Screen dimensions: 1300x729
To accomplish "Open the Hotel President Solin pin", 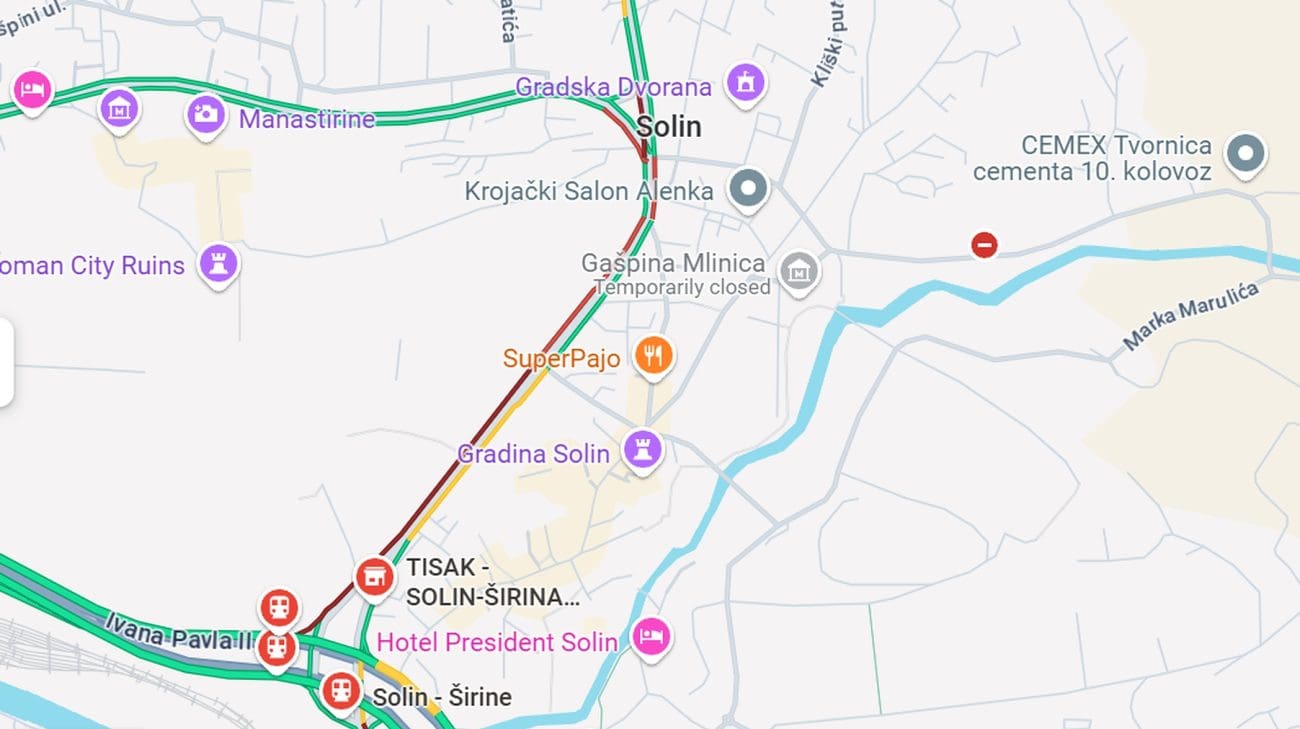I will tap(651, 636).
